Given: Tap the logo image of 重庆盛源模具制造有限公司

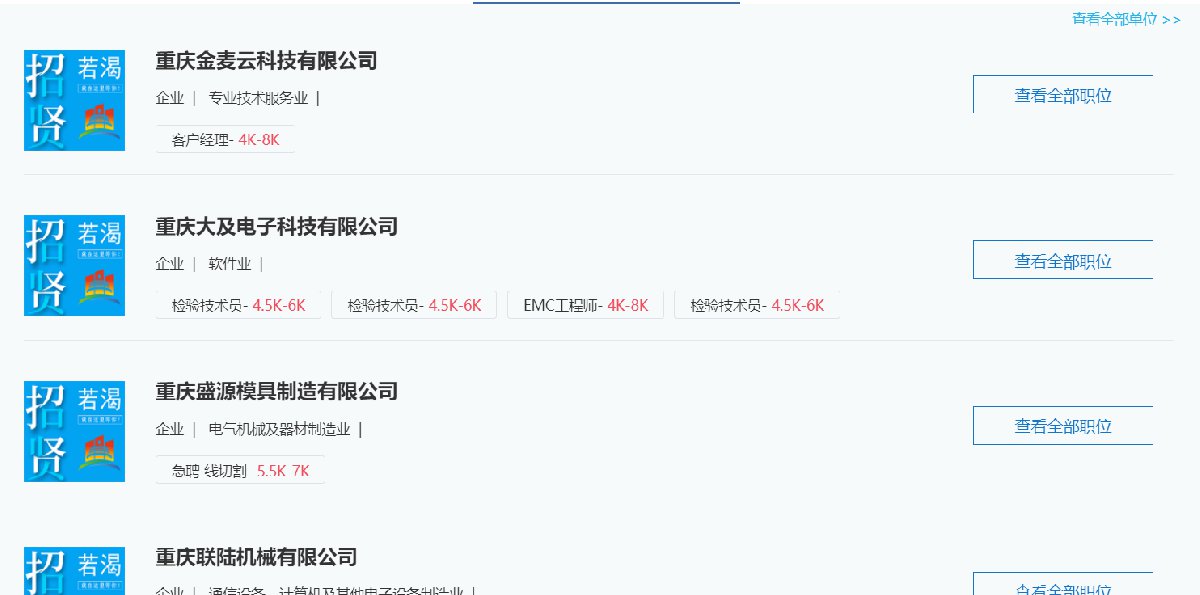Looking at the screenshot, I should [74, 431].
